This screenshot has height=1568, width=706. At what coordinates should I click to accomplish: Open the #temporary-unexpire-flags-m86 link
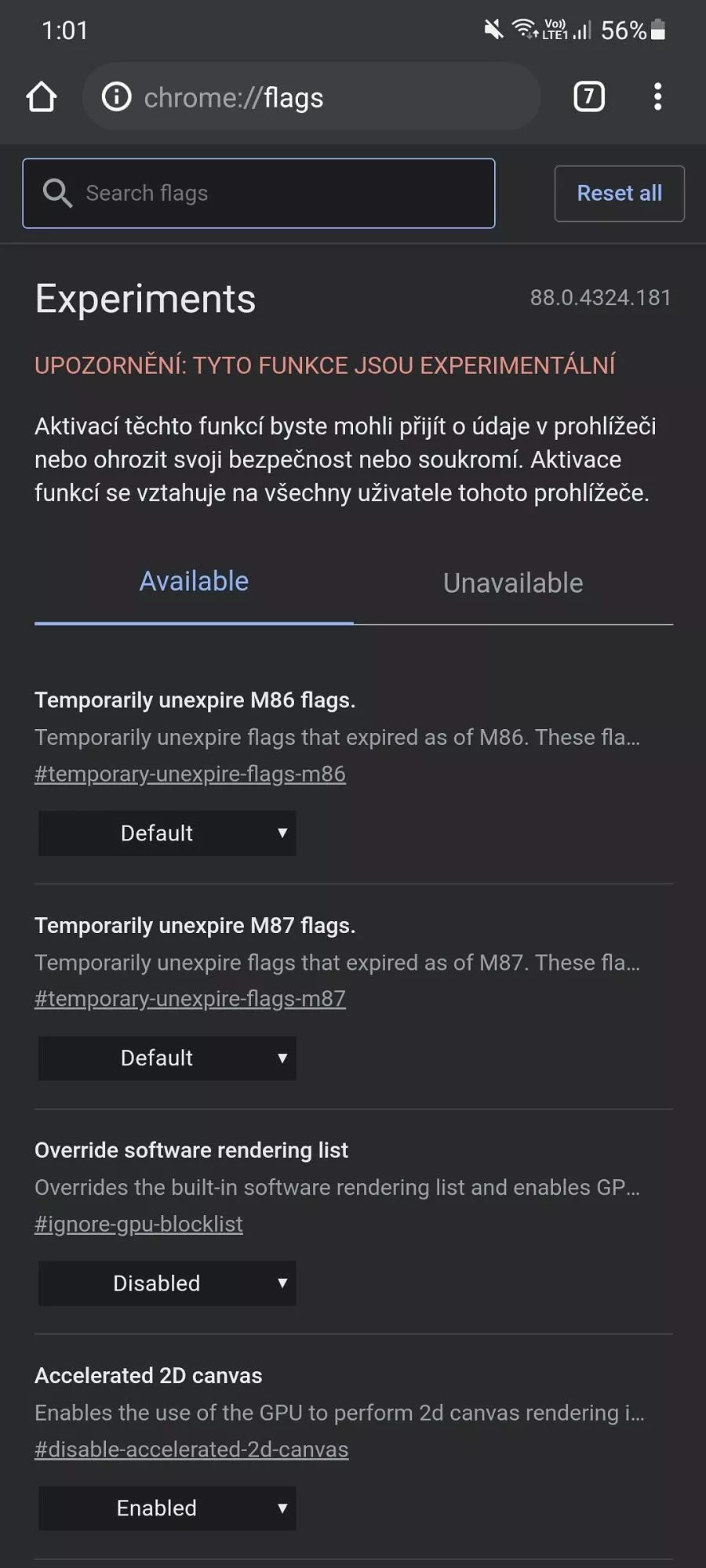190,775
